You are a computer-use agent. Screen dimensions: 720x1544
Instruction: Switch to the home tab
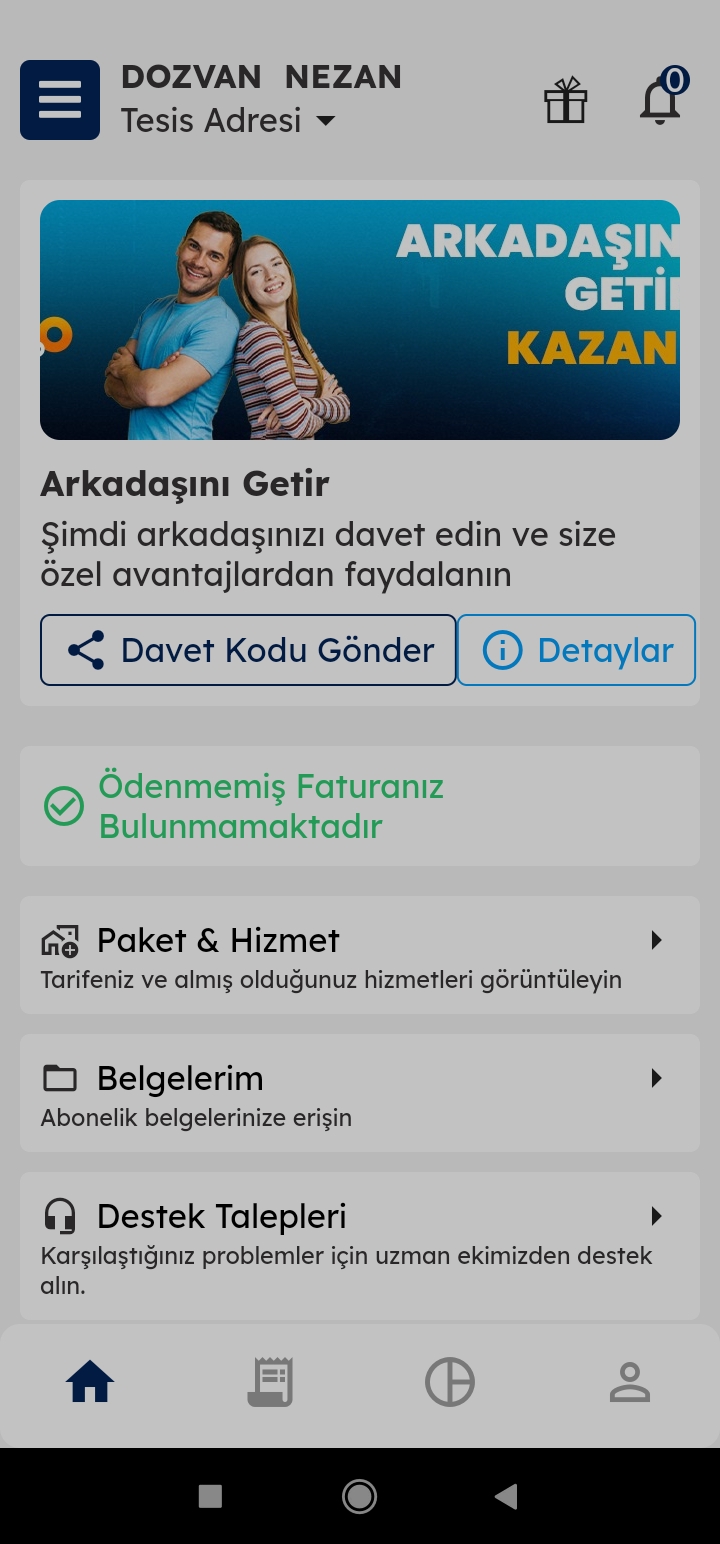(90, 1383)
